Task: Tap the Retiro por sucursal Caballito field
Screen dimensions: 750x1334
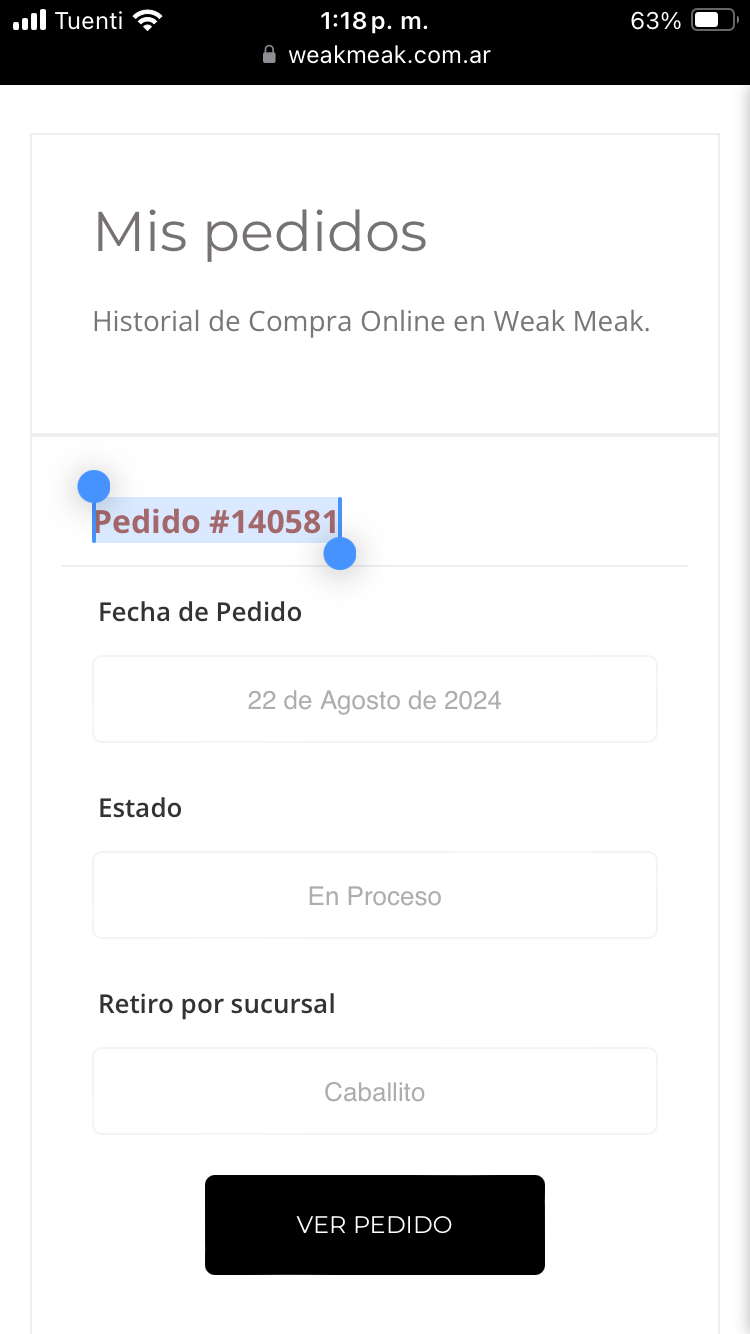Action: (x=375, y=1091)
